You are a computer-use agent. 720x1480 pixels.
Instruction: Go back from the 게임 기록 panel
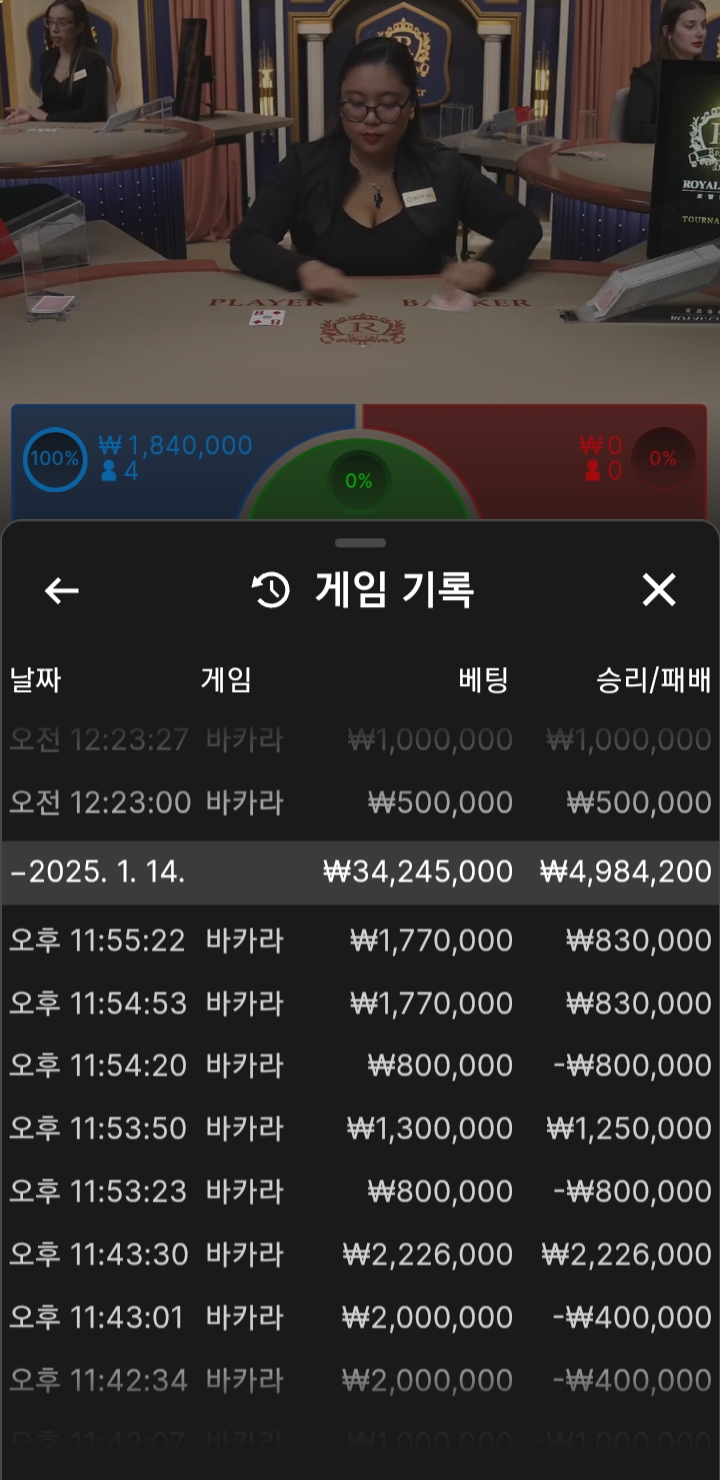click(x=61, y=591)
